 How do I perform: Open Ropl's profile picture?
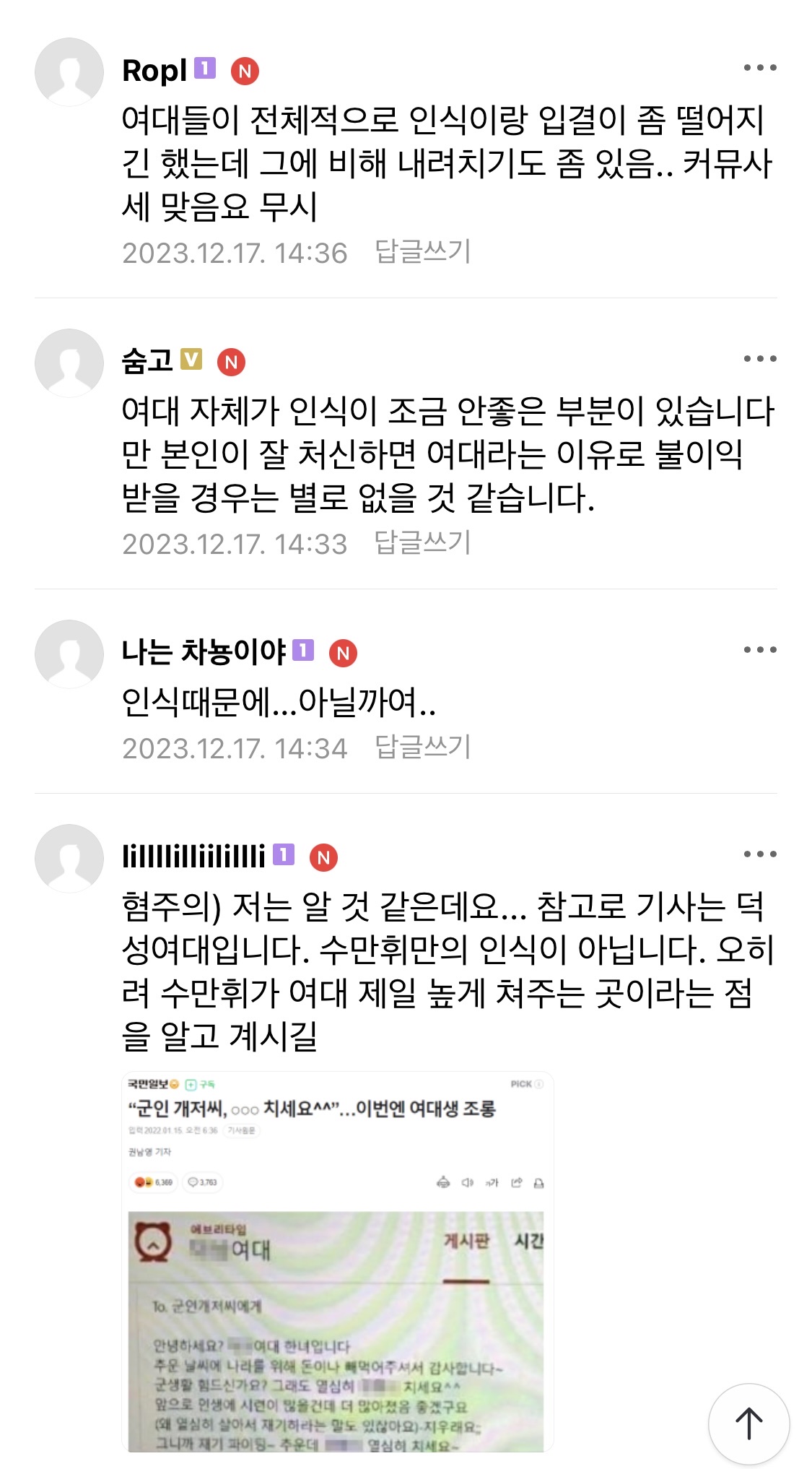tap(69, 72)
